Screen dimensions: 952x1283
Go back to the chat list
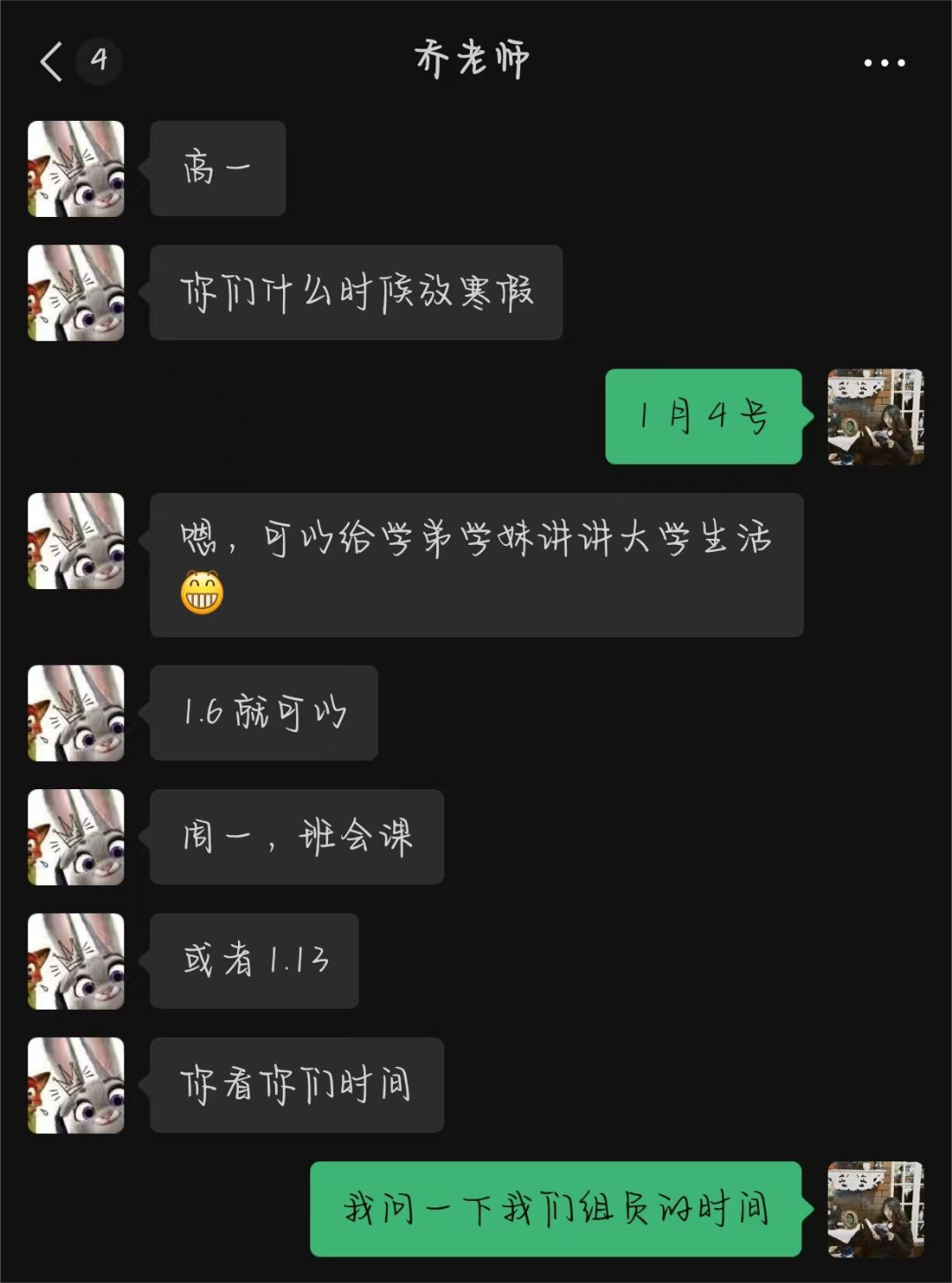(x=53, y=62)
